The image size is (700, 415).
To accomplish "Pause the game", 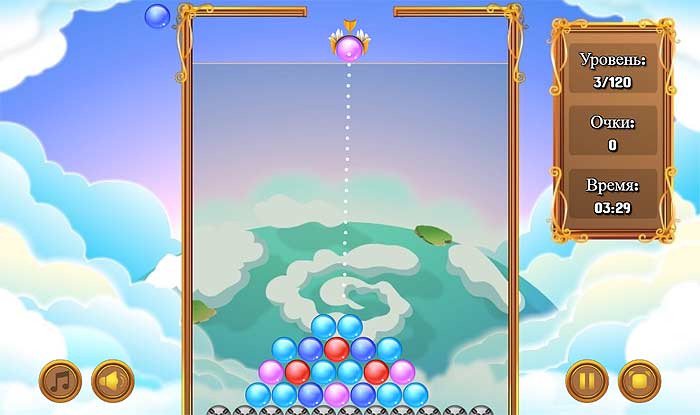I will click(x=586, y=381).
